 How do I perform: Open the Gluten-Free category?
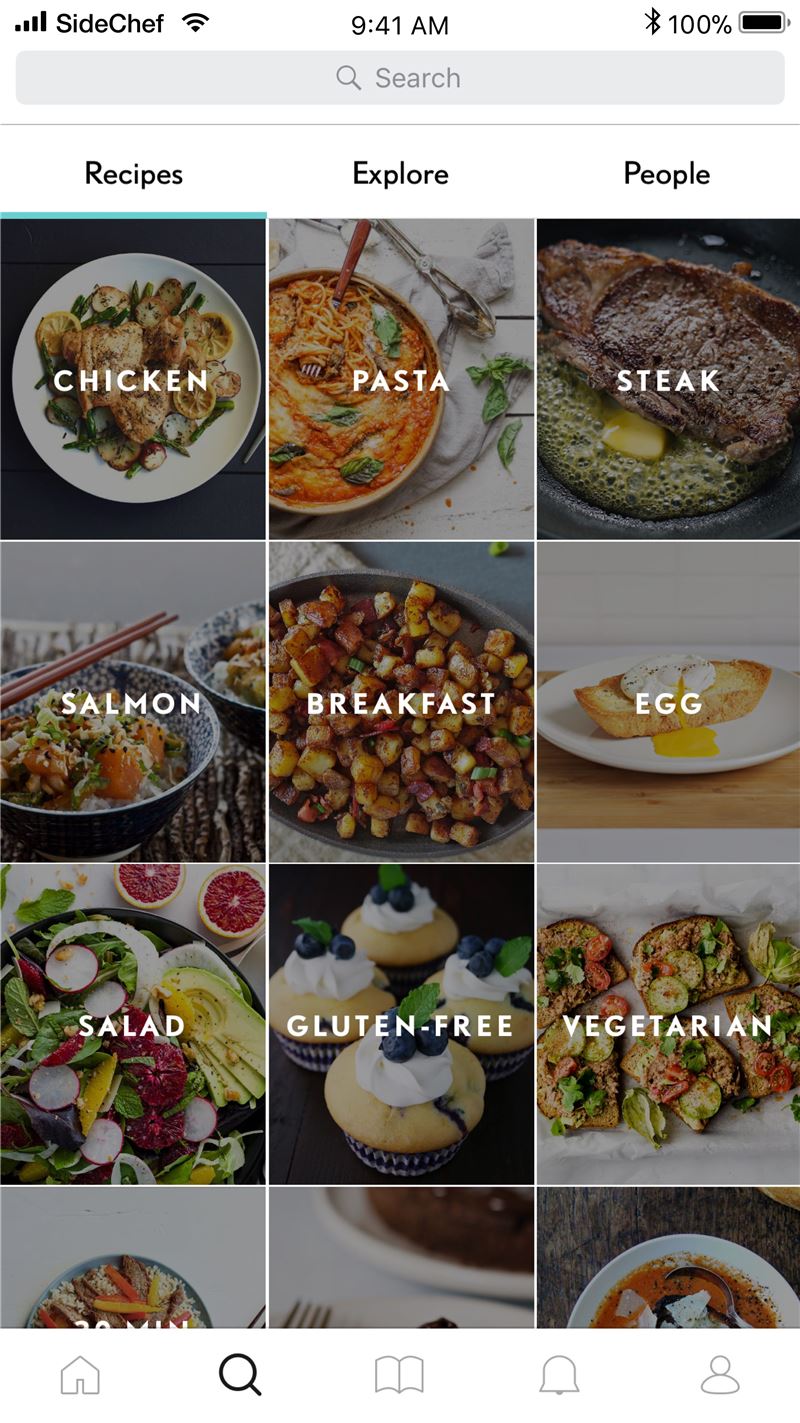tap(401, 1024)
